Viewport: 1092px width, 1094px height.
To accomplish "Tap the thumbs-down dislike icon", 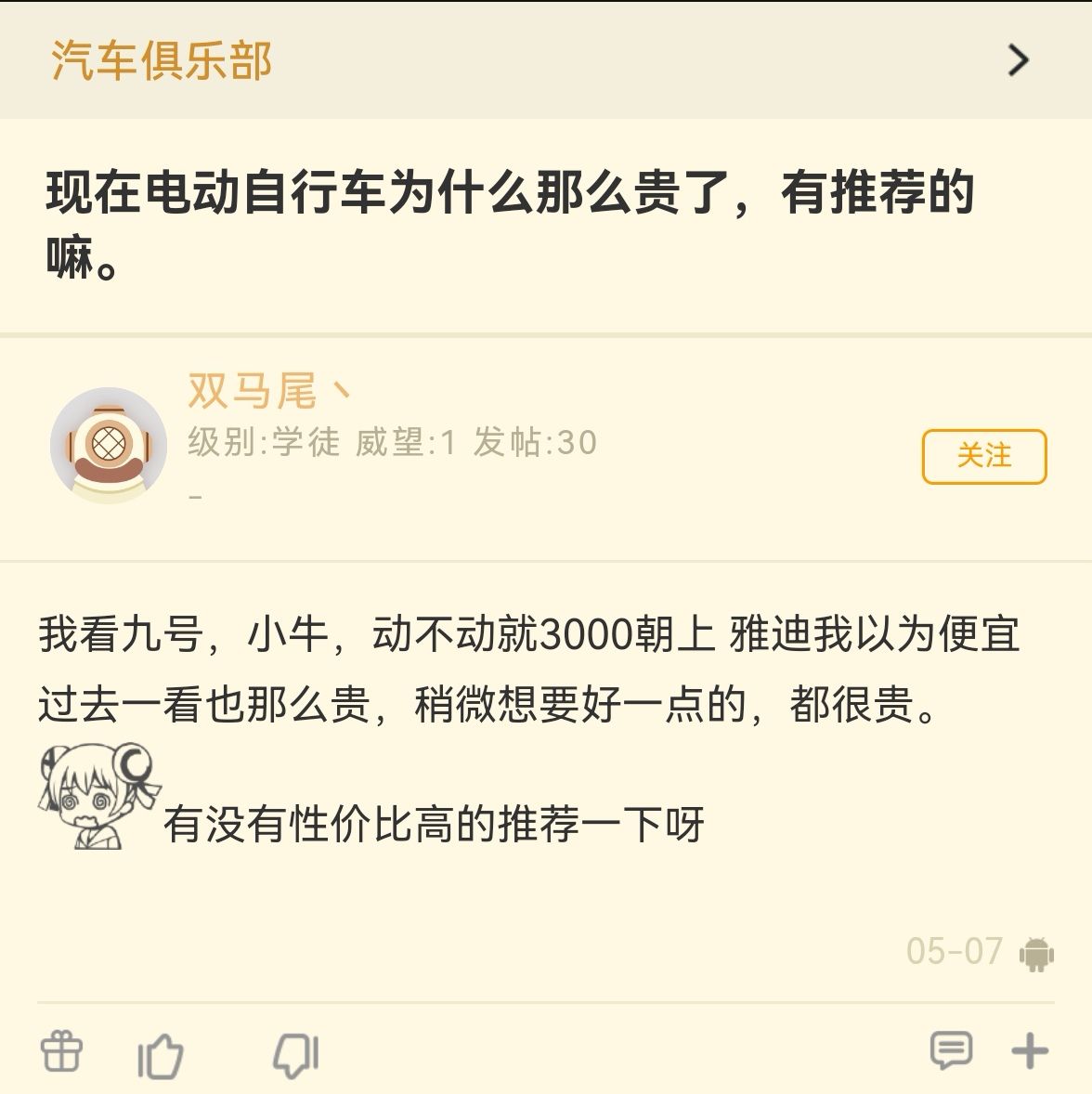I will point(295,1054).
